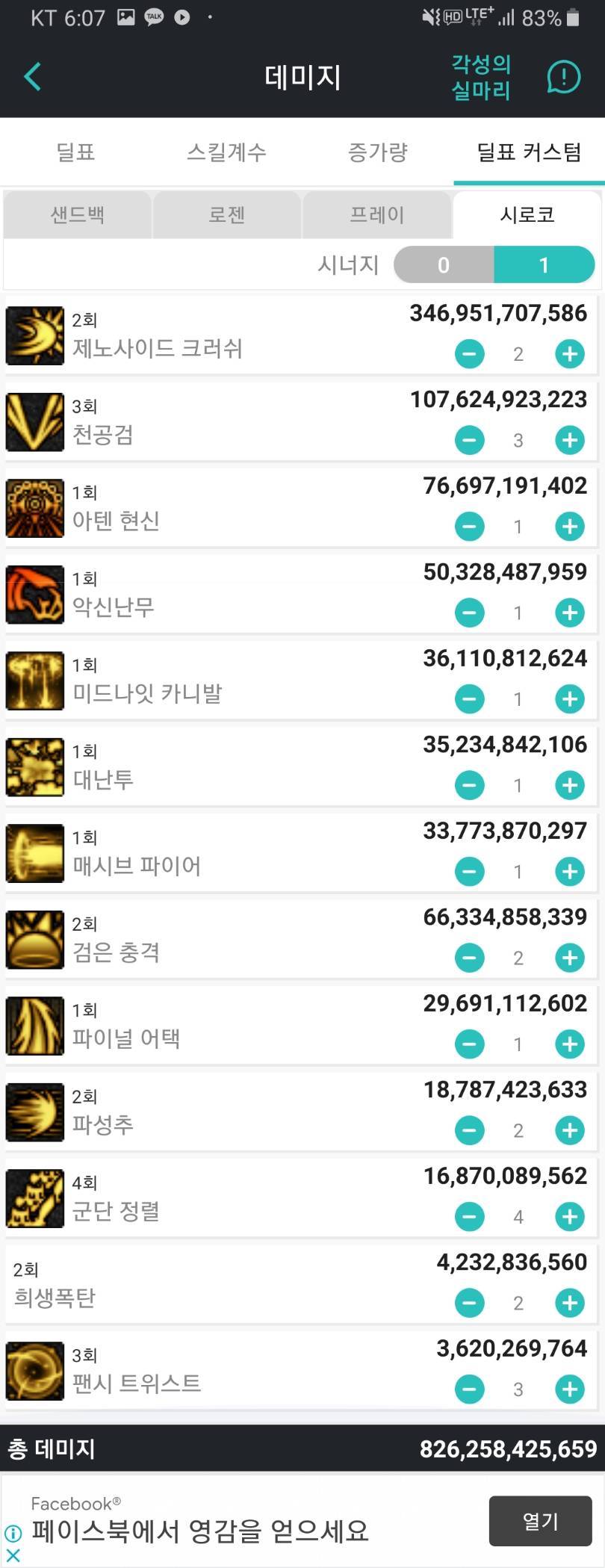The width and height of the screenshot is (605, 1568).
Task: Close the ad banner with X
Action: pos(13,1556)
